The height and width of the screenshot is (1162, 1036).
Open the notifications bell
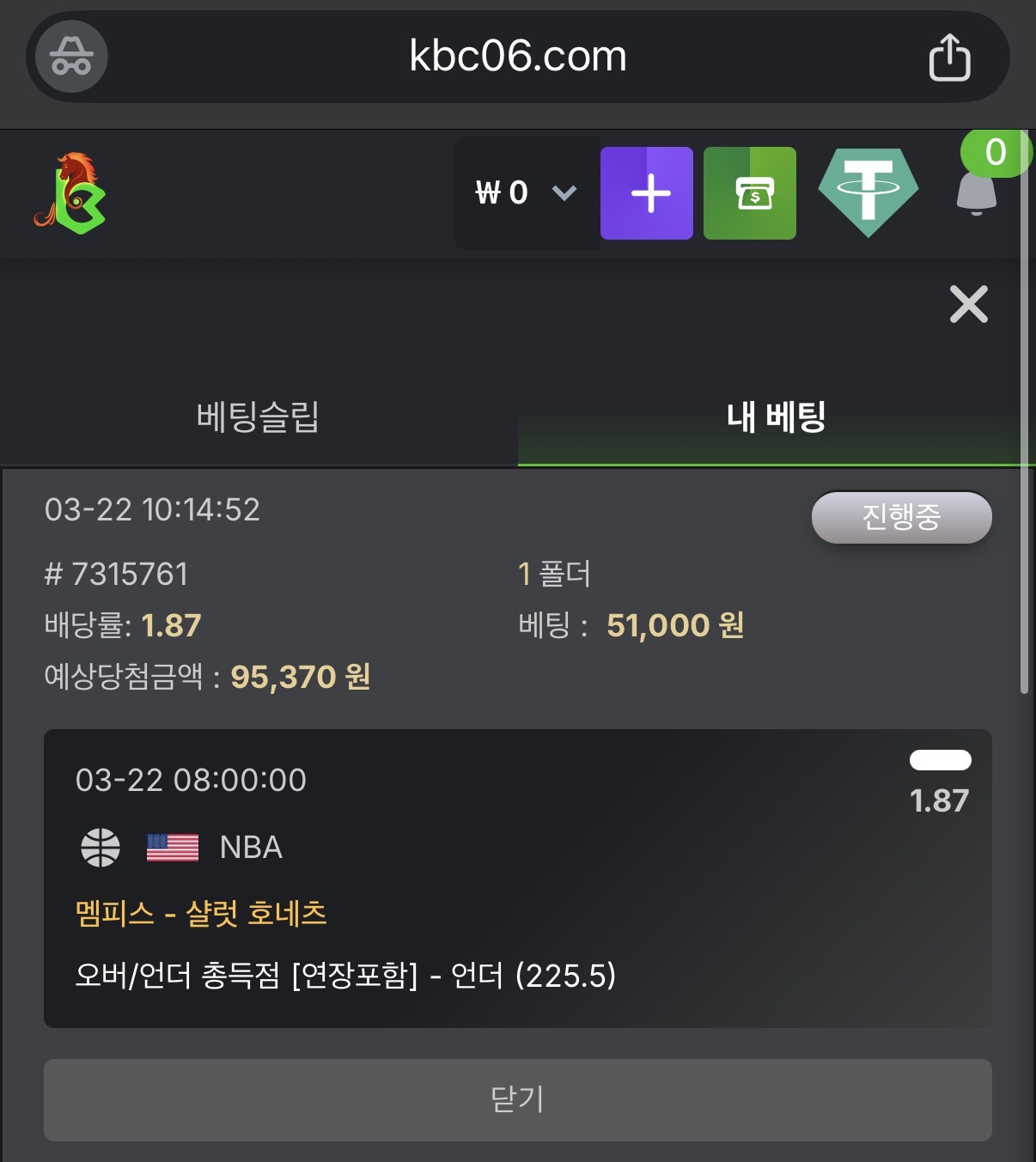976,192
